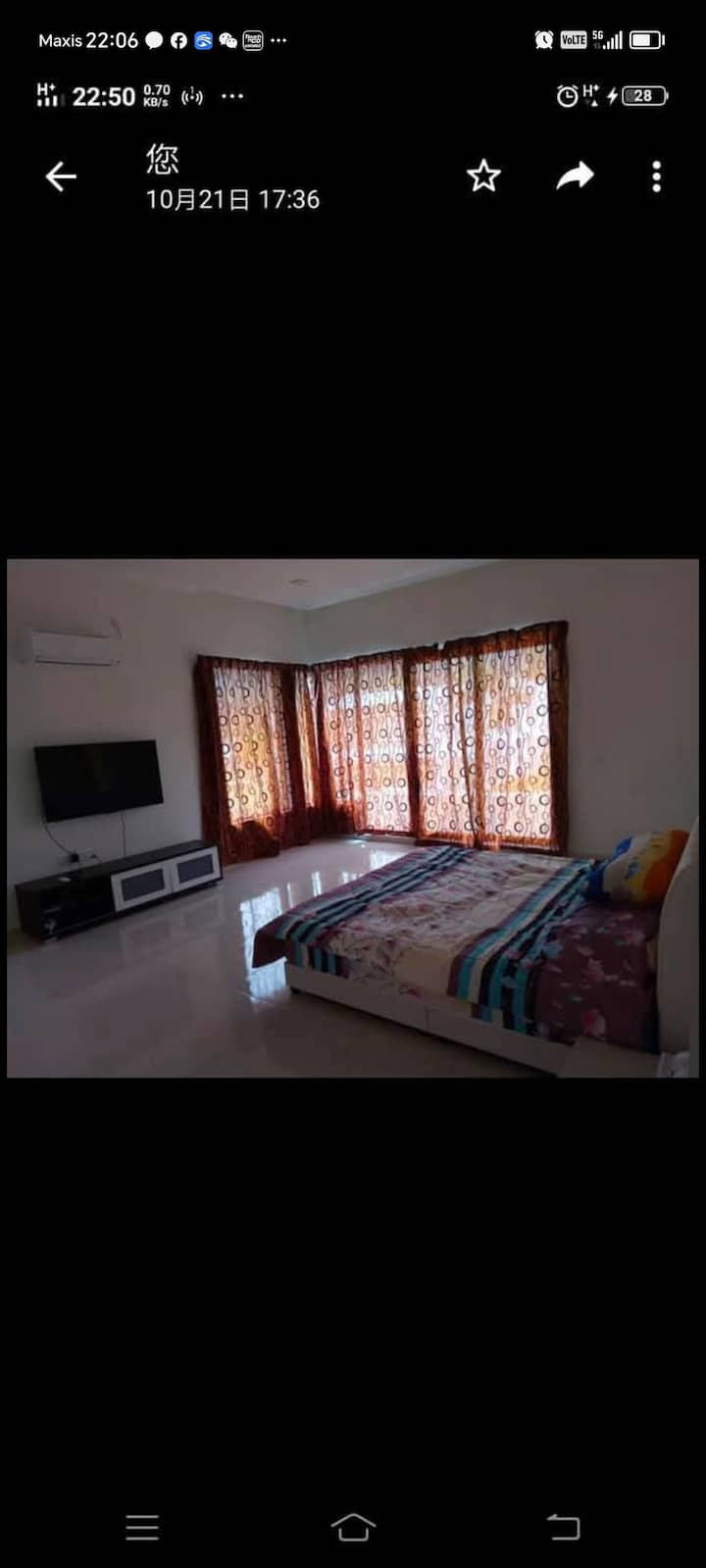
Task: Star this photo message
Action: click(x=482, y=177)
